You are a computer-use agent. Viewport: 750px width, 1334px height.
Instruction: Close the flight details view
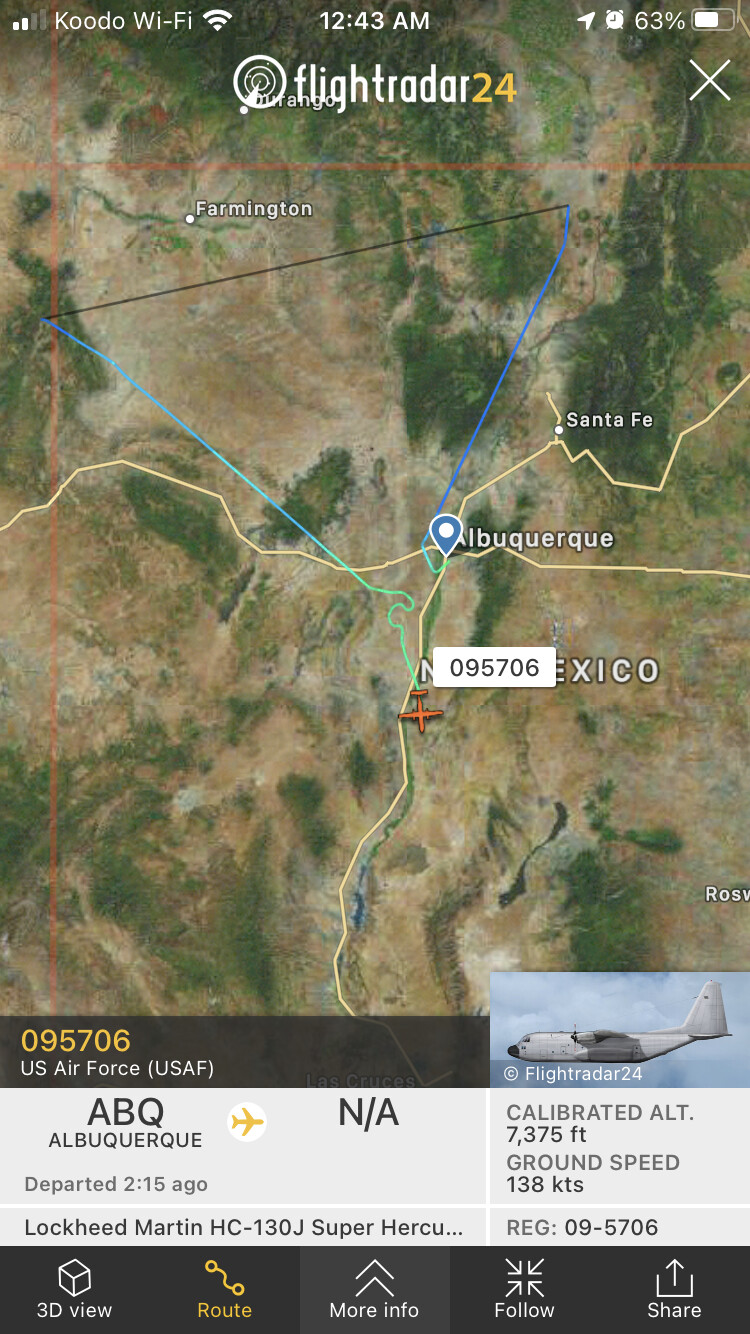pos(709,80)
